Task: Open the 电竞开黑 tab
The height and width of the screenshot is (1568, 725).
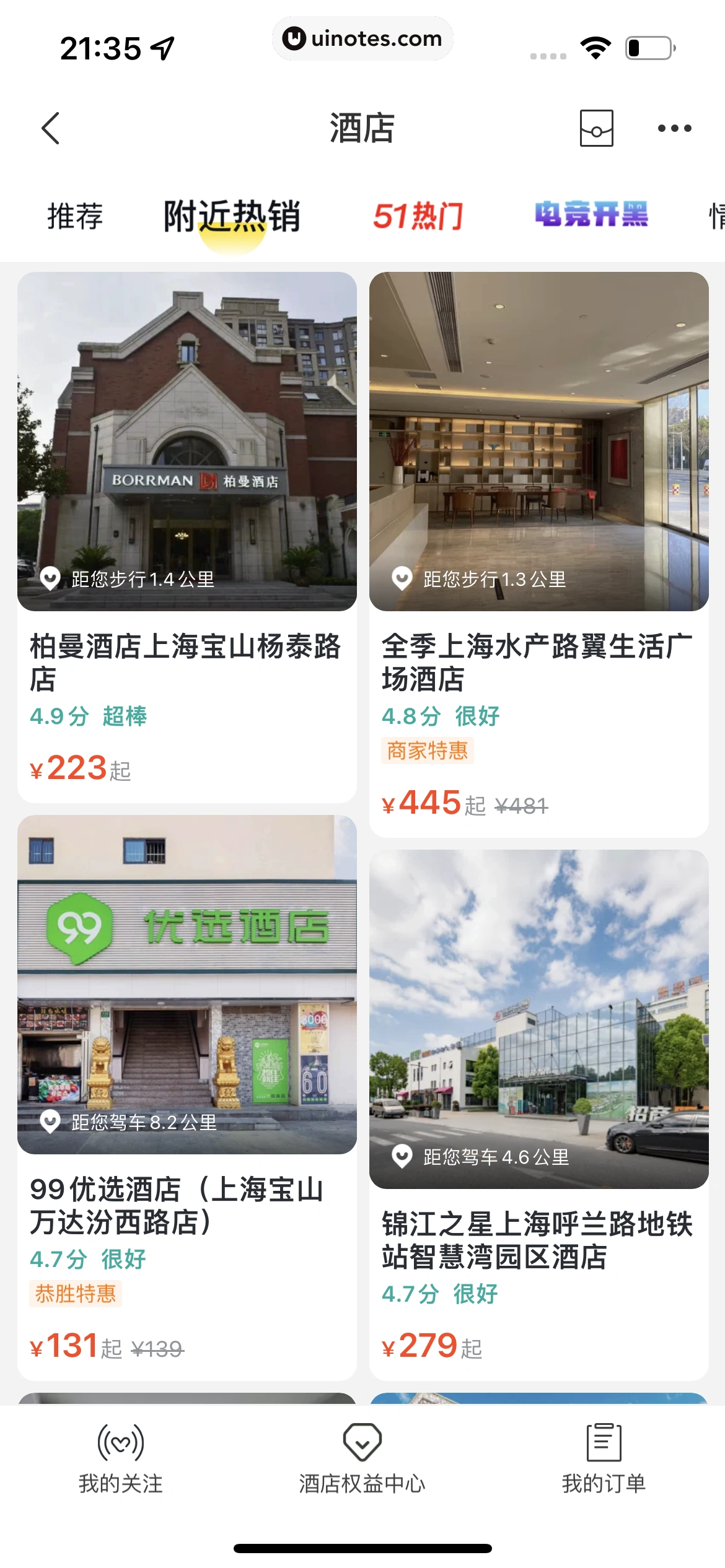Action: [x=591, y=215]
